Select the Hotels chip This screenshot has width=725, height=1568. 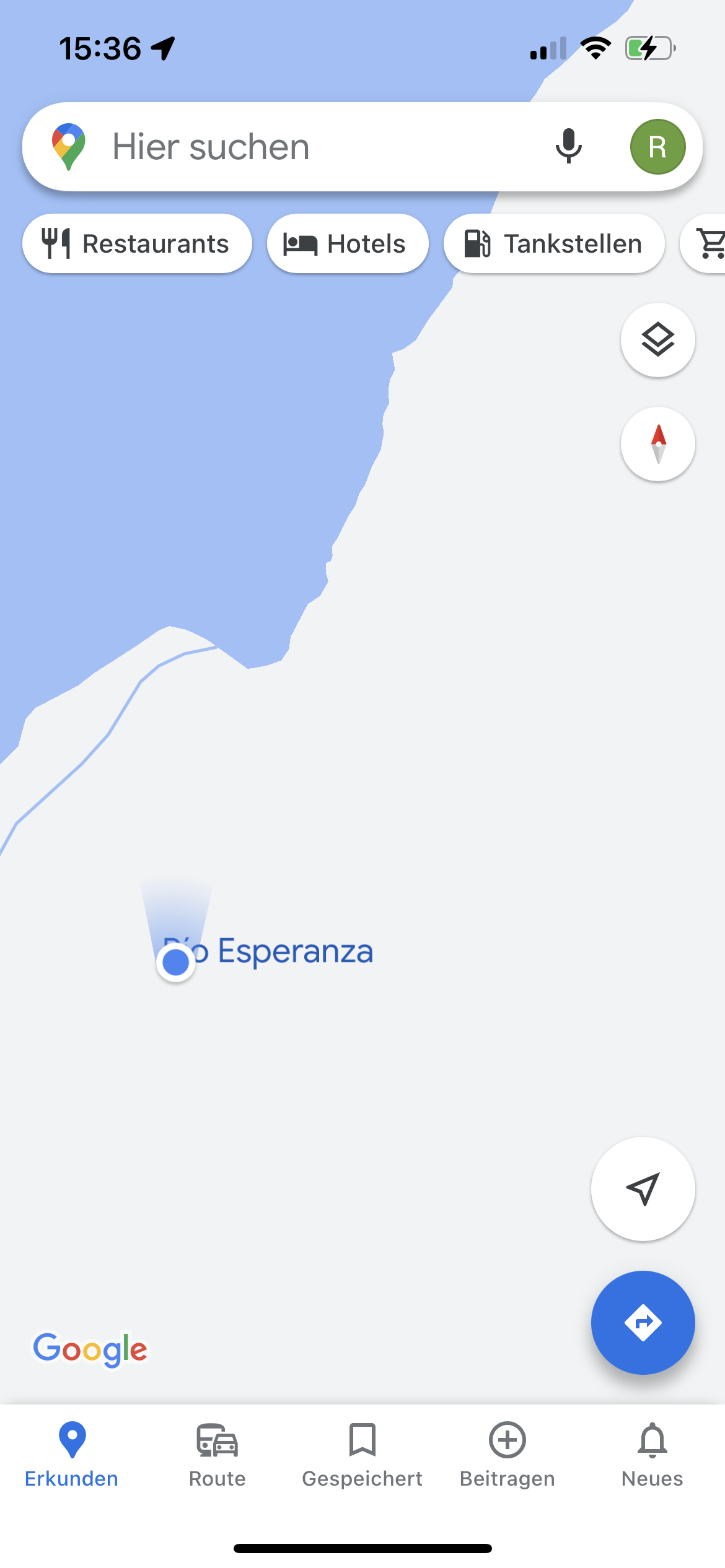point(348,243)
